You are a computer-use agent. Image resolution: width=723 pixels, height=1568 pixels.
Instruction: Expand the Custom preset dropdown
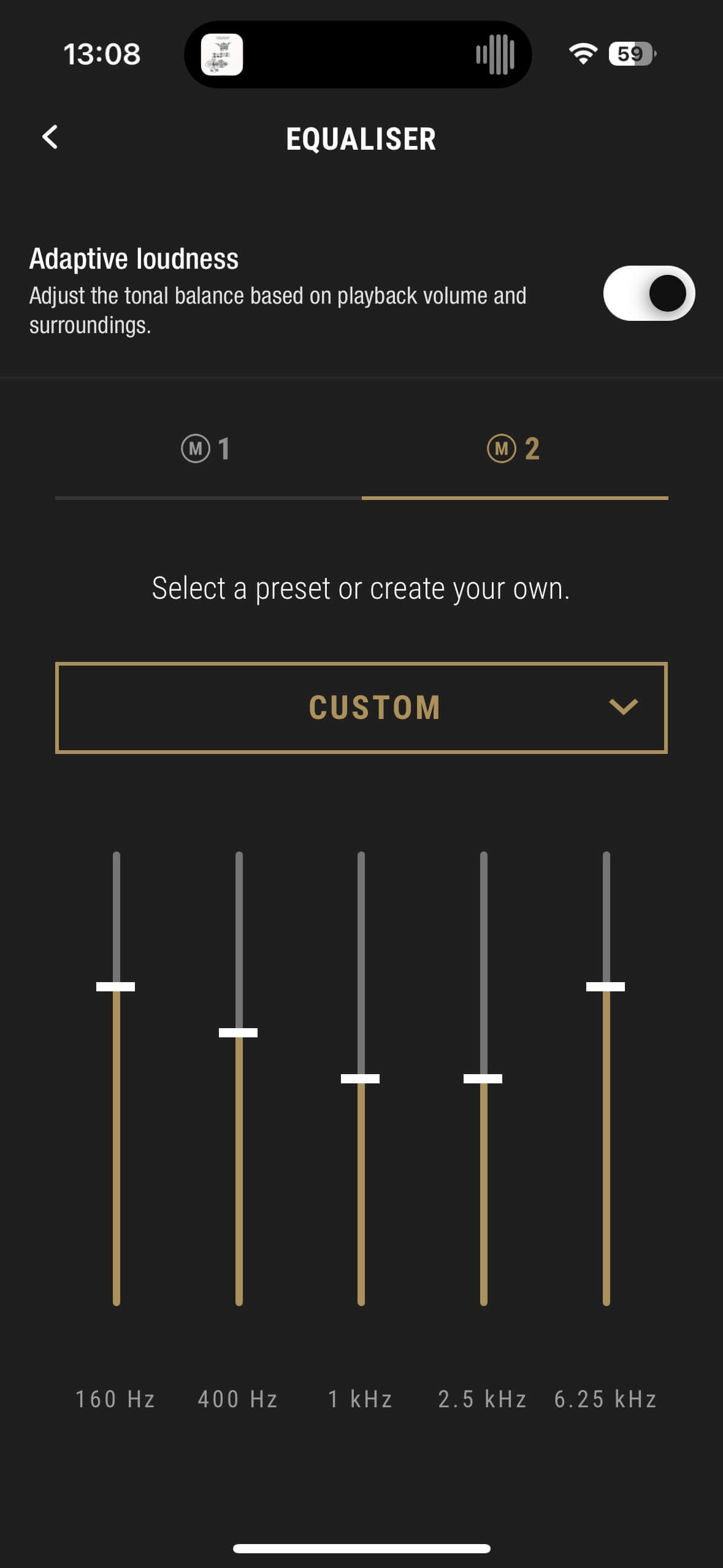click(361, 707)
